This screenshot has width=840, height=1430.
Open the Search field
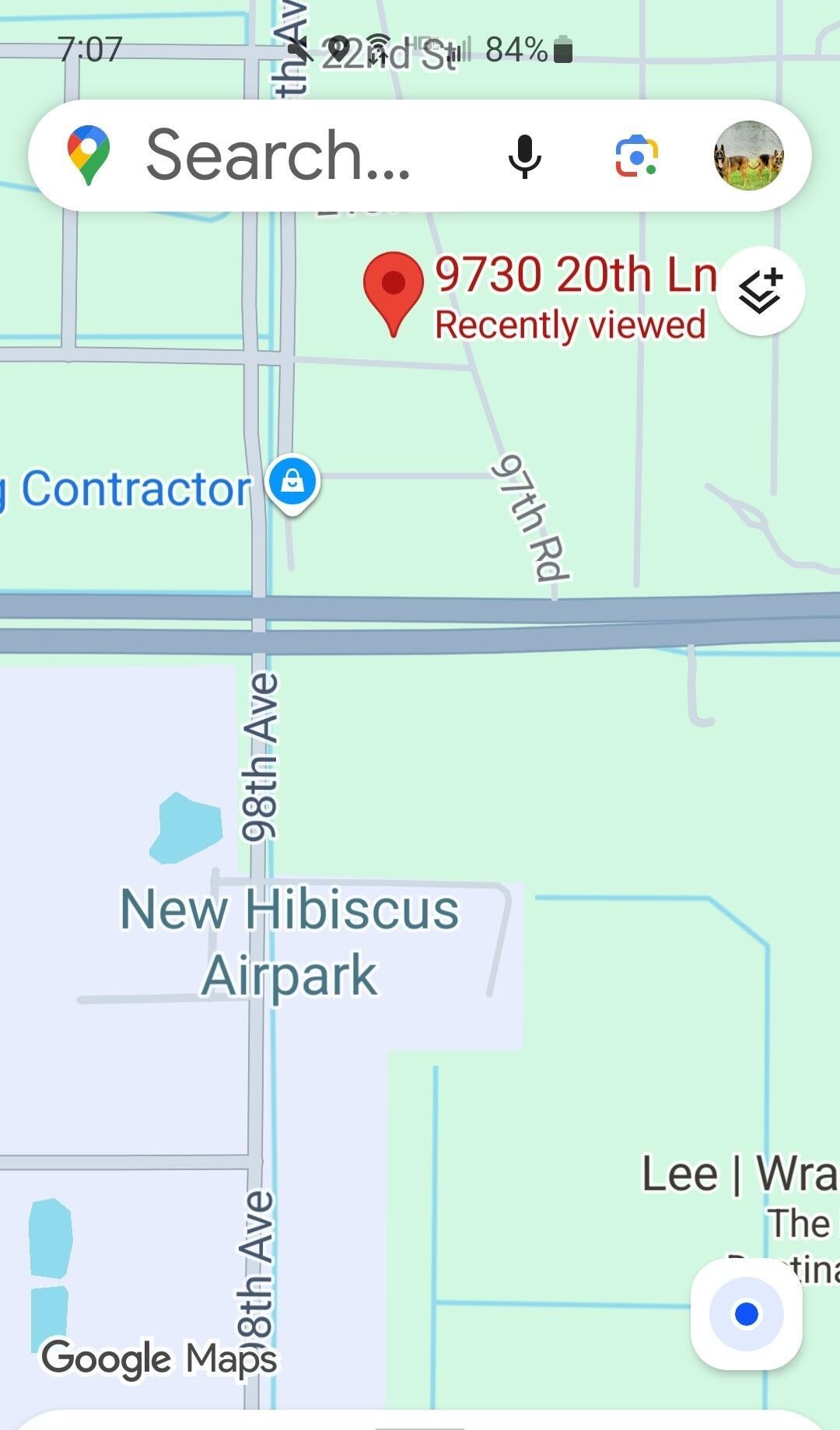[277, 156]
